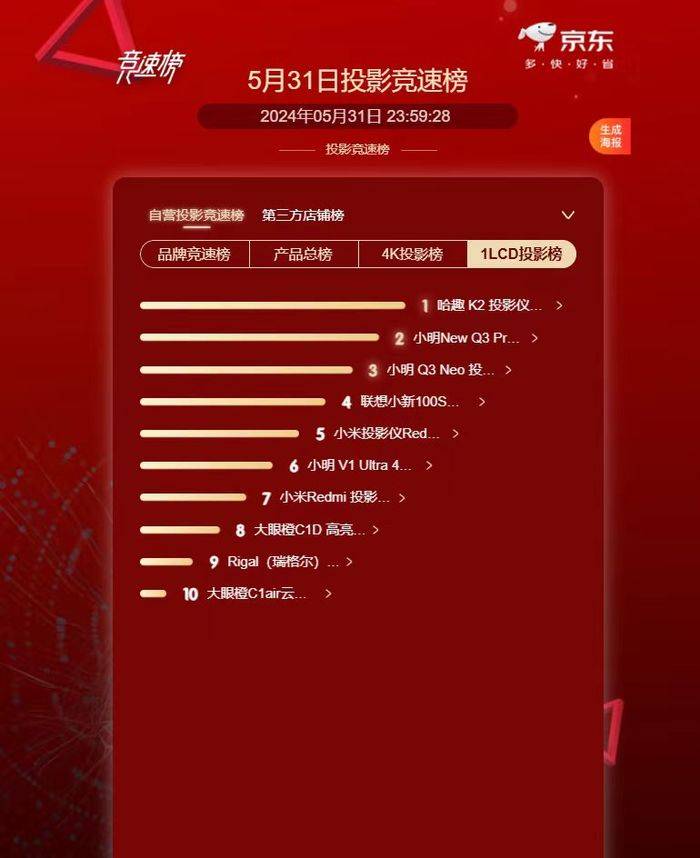View the 大眼橙C1air entry

click(257, 594)
